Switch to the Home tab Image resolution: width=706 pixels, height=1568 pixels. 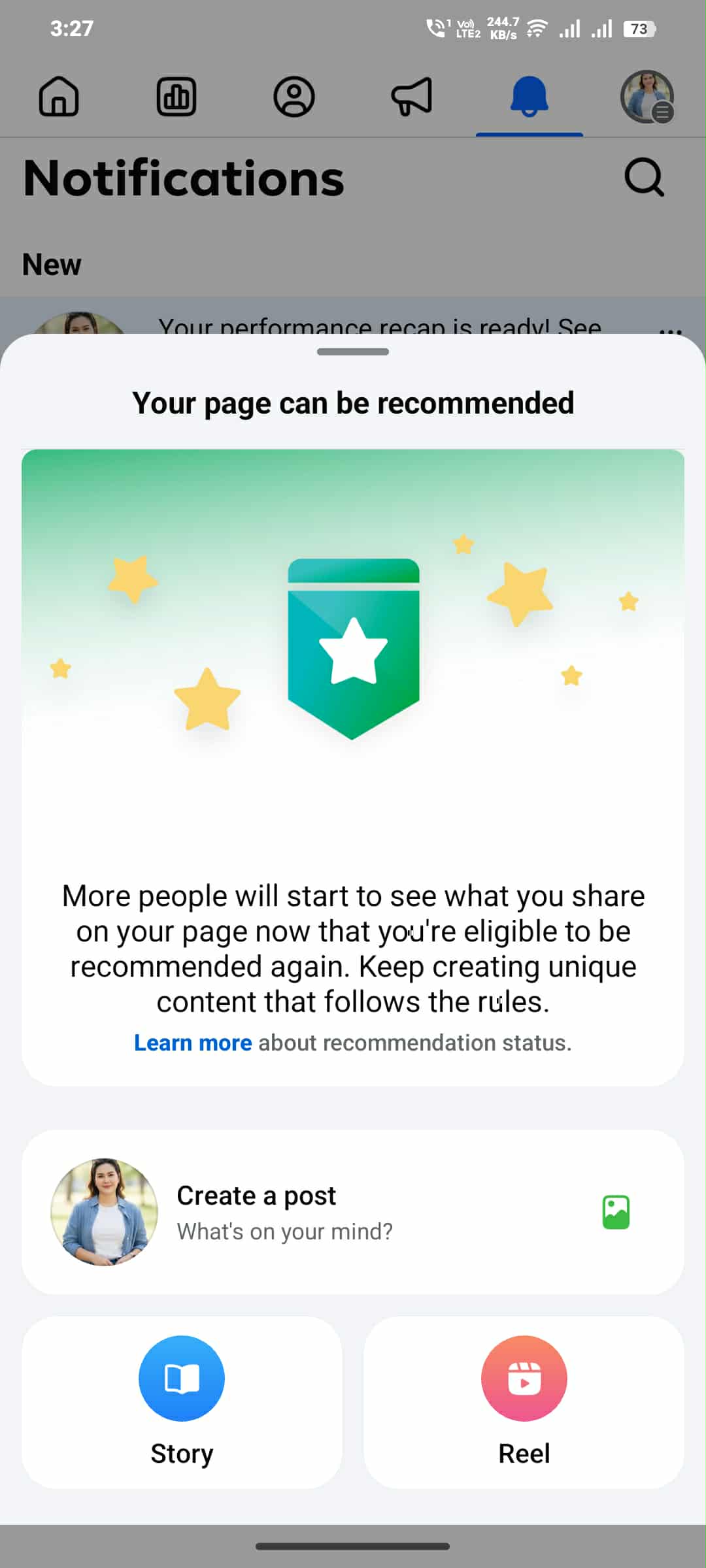pos(59,97)
